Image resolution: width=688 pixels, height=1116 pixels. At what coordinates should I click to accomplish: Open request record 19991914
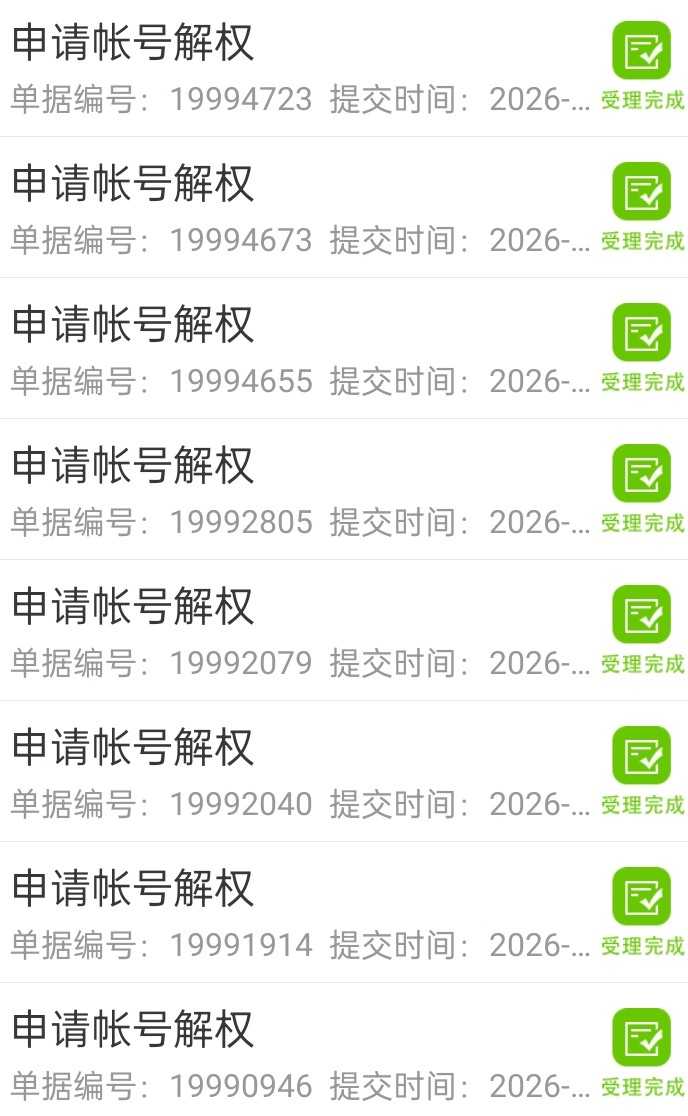[300, 914]
